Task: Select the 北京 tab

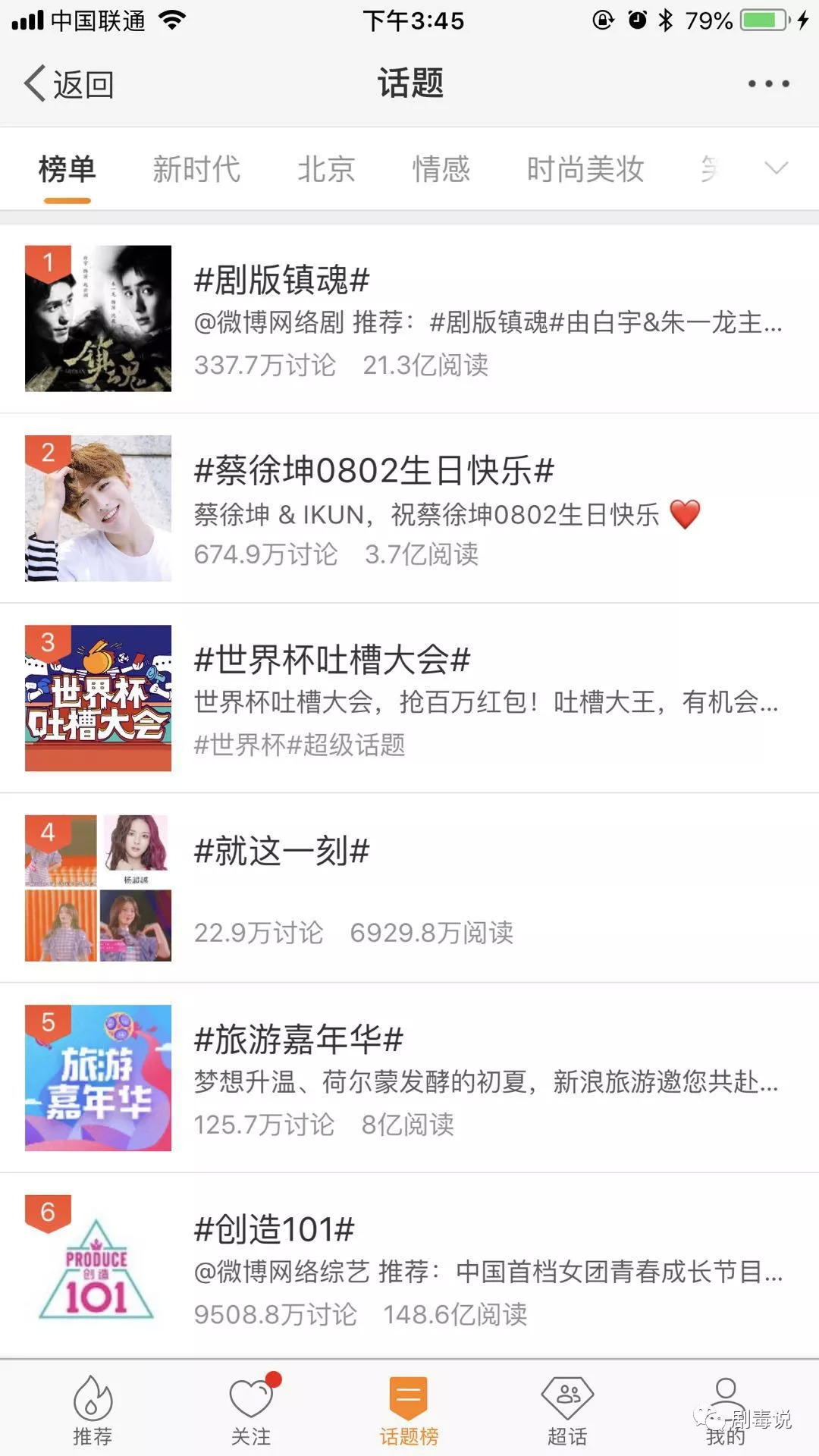Action: [x=326, y=169]
